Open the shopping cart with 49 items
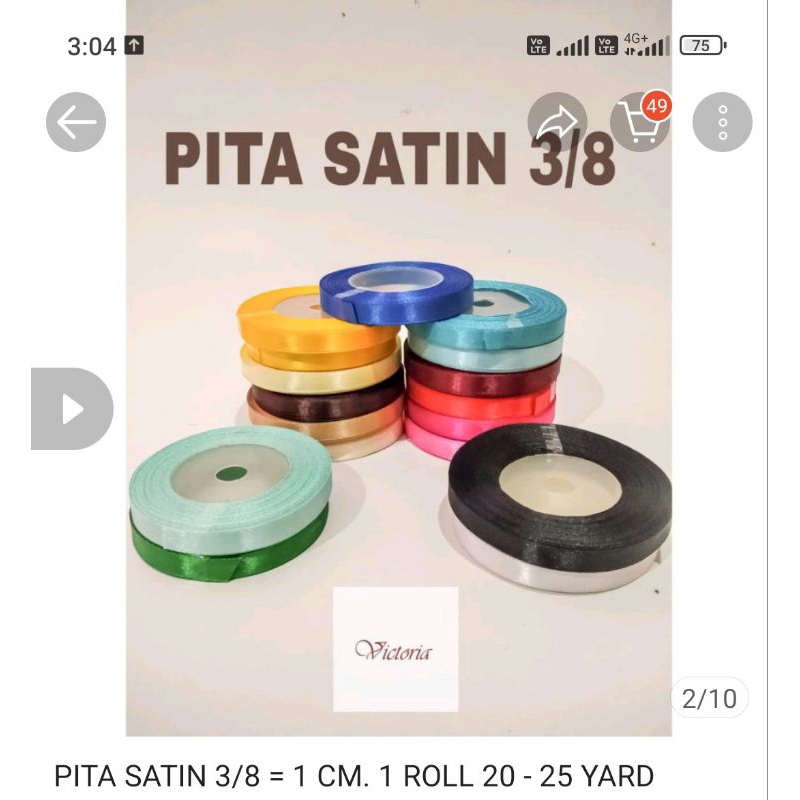Viewport: 800px width, 800px height. pyautogui.click(x=640, y=122)
